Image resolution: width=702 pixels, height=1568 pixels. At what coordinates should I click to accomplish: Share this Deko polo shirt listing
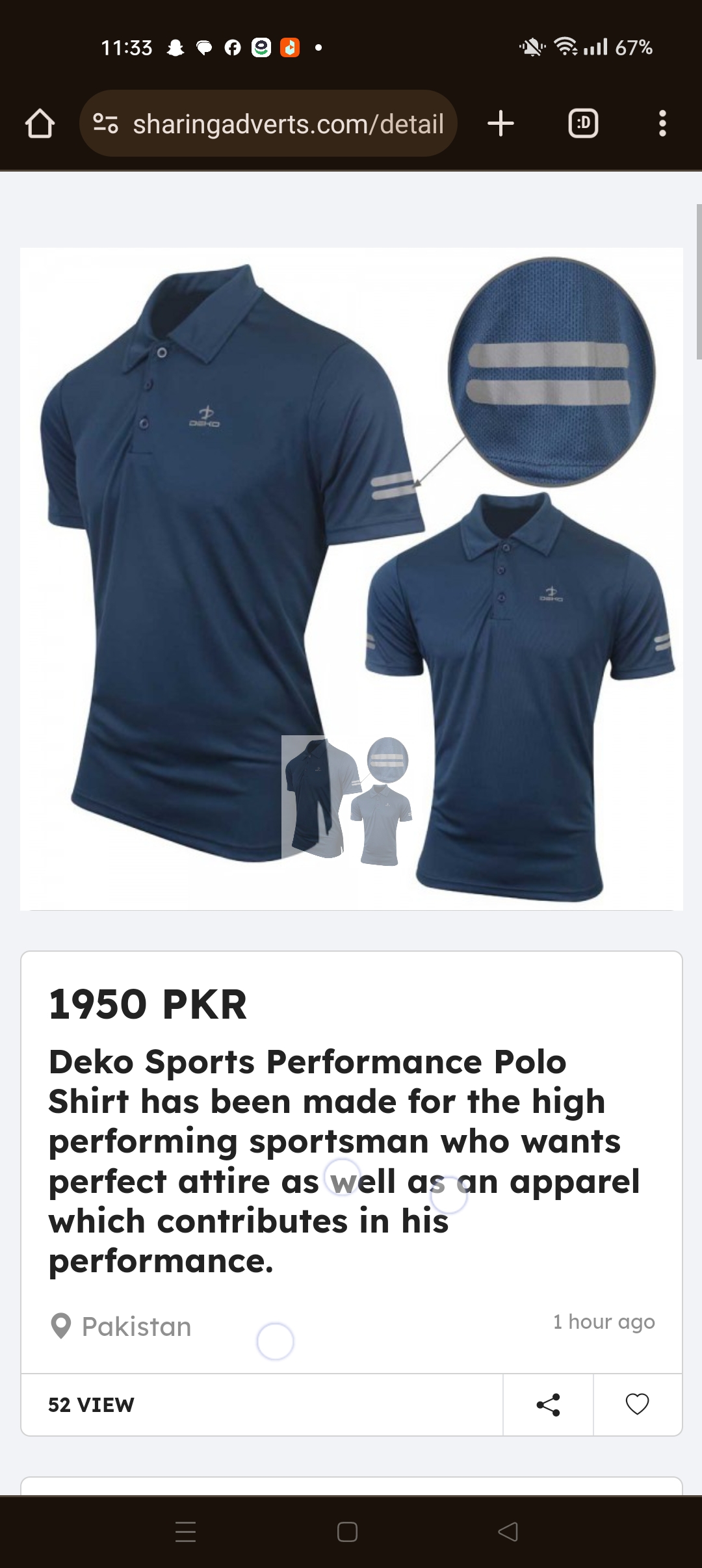[548, 1404]
